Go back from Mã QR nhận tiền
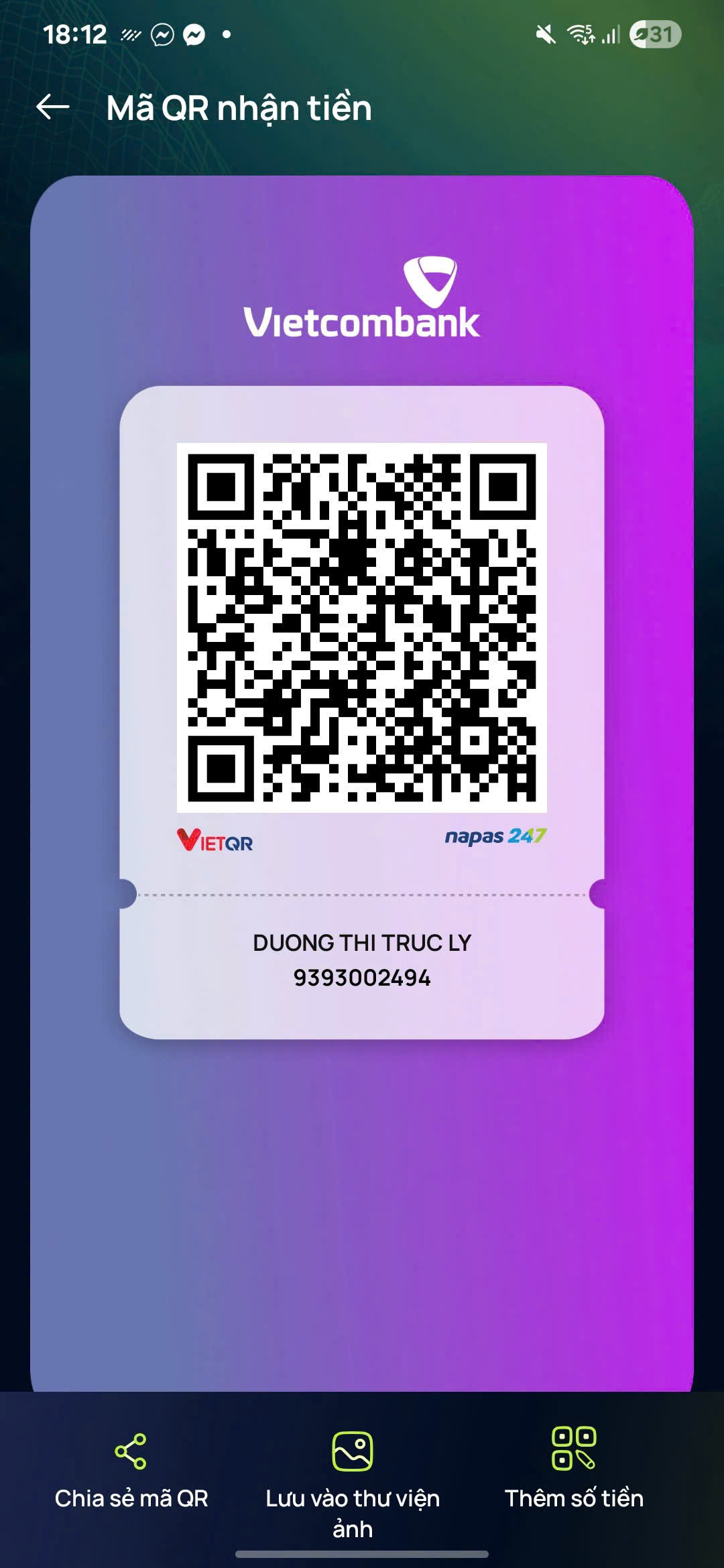The height and width of the screenshot is (1568, 724). tap(53, 107)
